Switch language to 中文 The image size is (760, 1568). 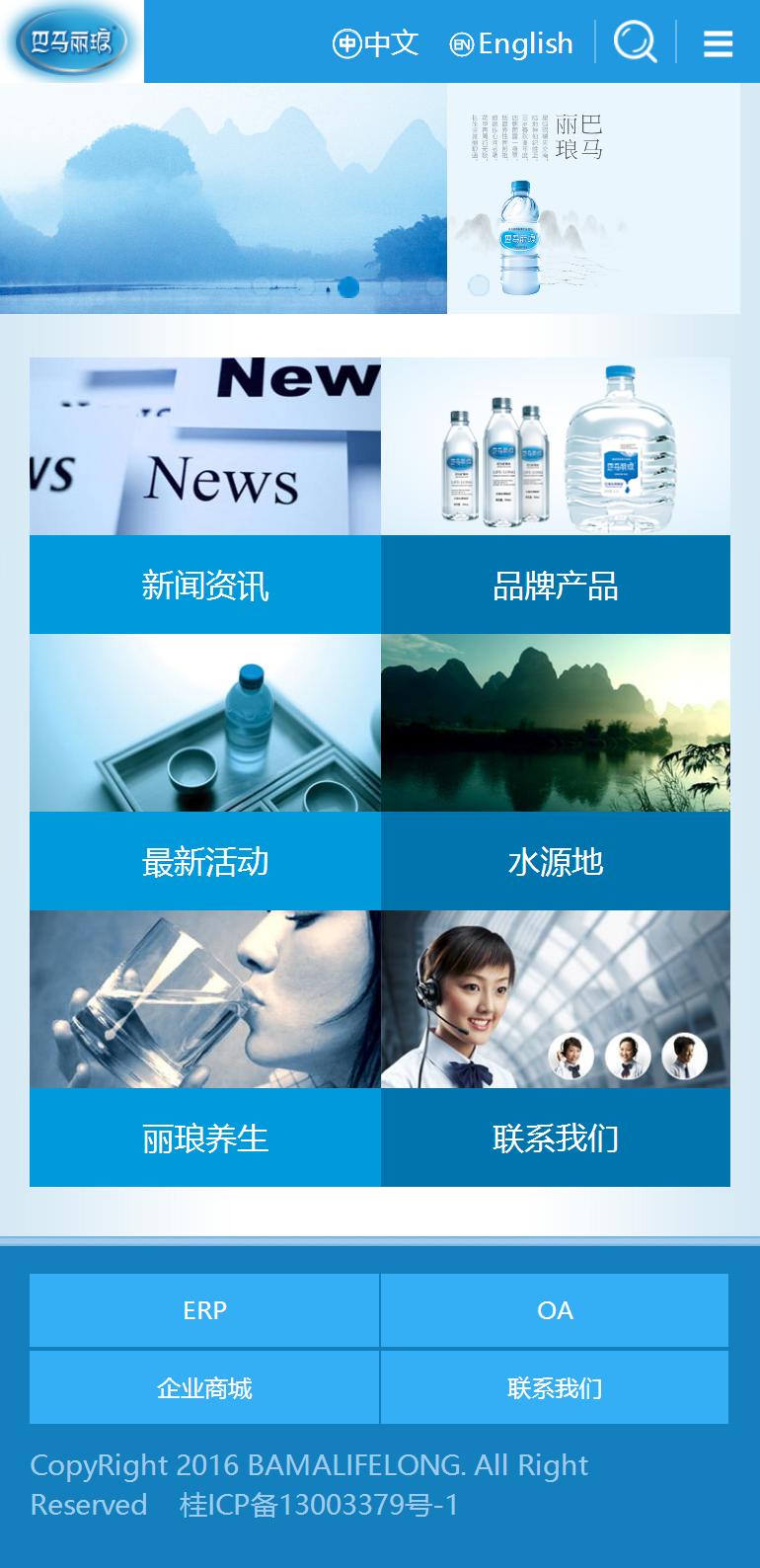click(x=375, y=43)
